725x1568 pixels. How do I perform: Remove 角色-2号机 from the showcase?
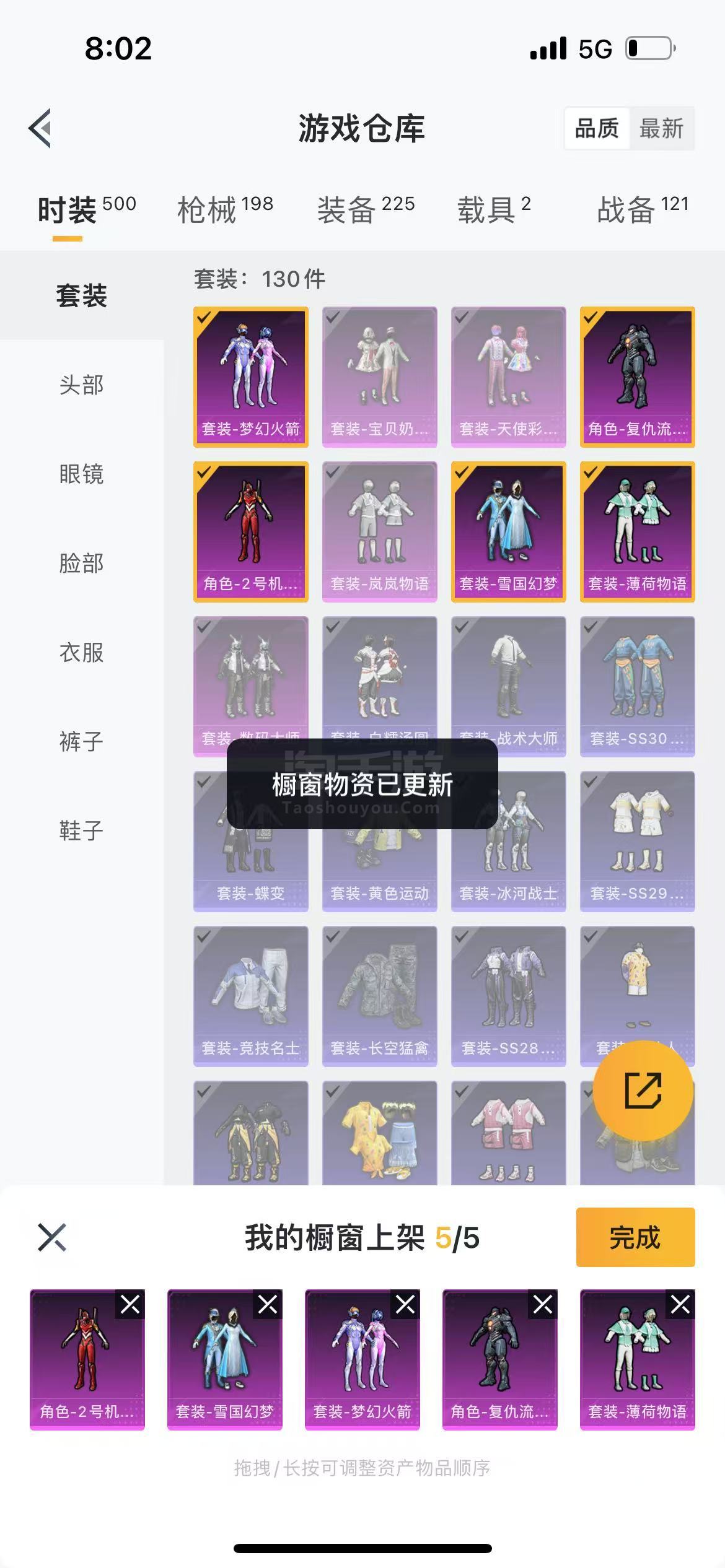[x=130, y=1305]
